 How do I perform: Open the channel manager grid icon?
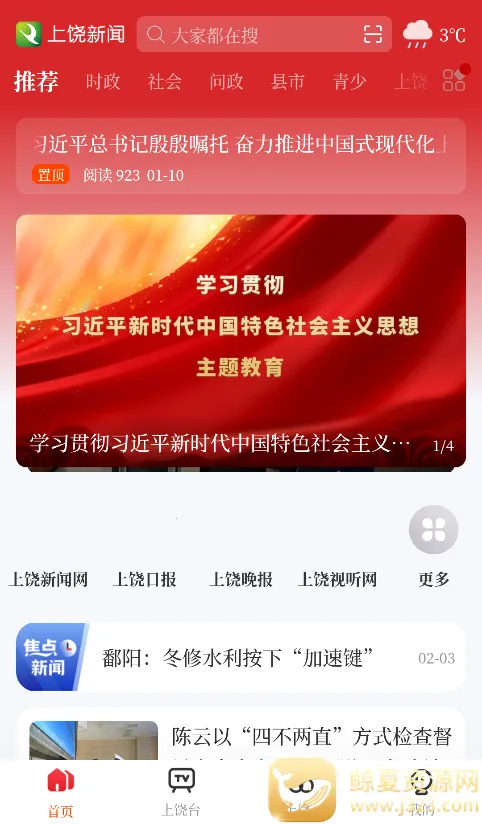pyautogui.click(x=455, y=80)
